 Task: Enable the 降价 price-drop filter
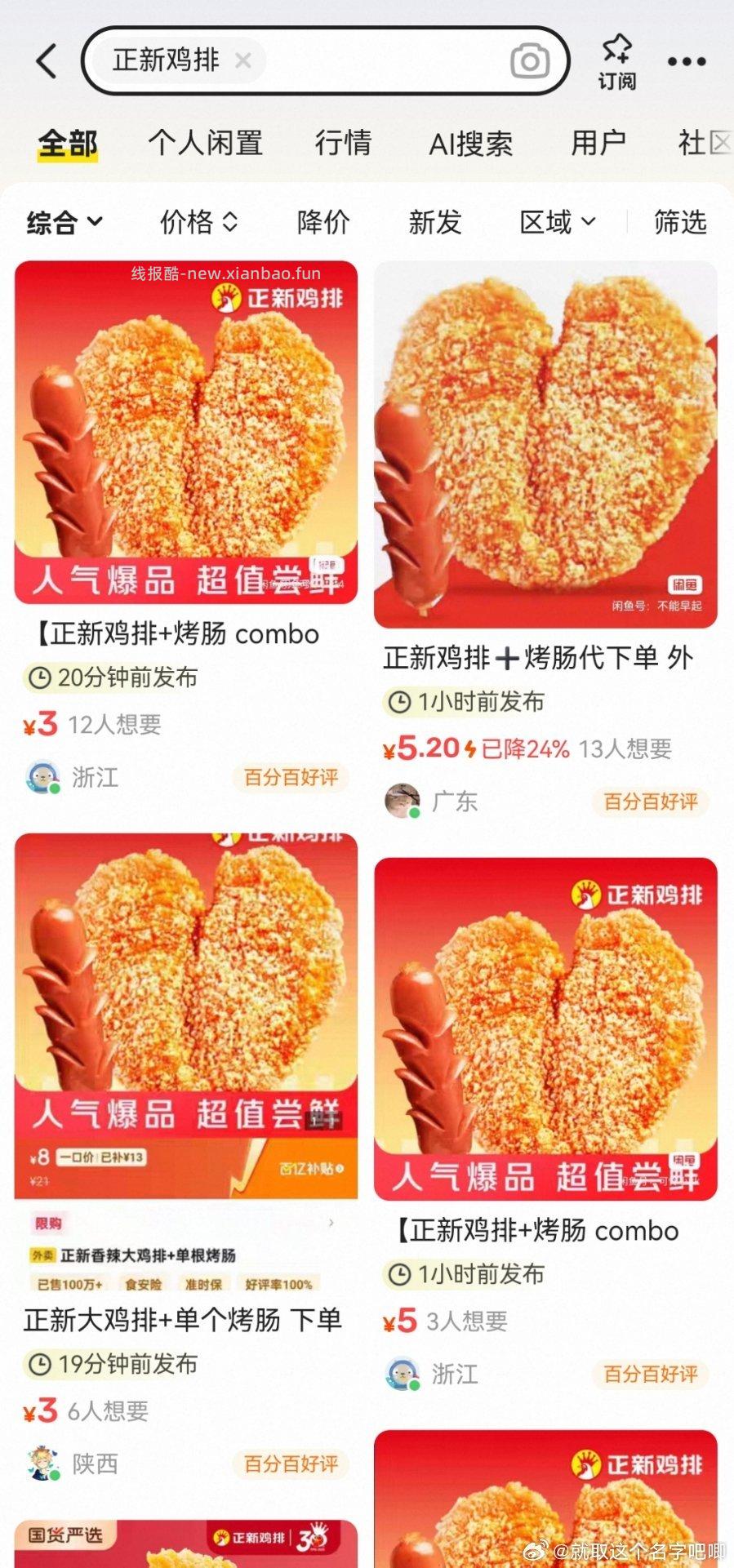(x=324, y=221)
